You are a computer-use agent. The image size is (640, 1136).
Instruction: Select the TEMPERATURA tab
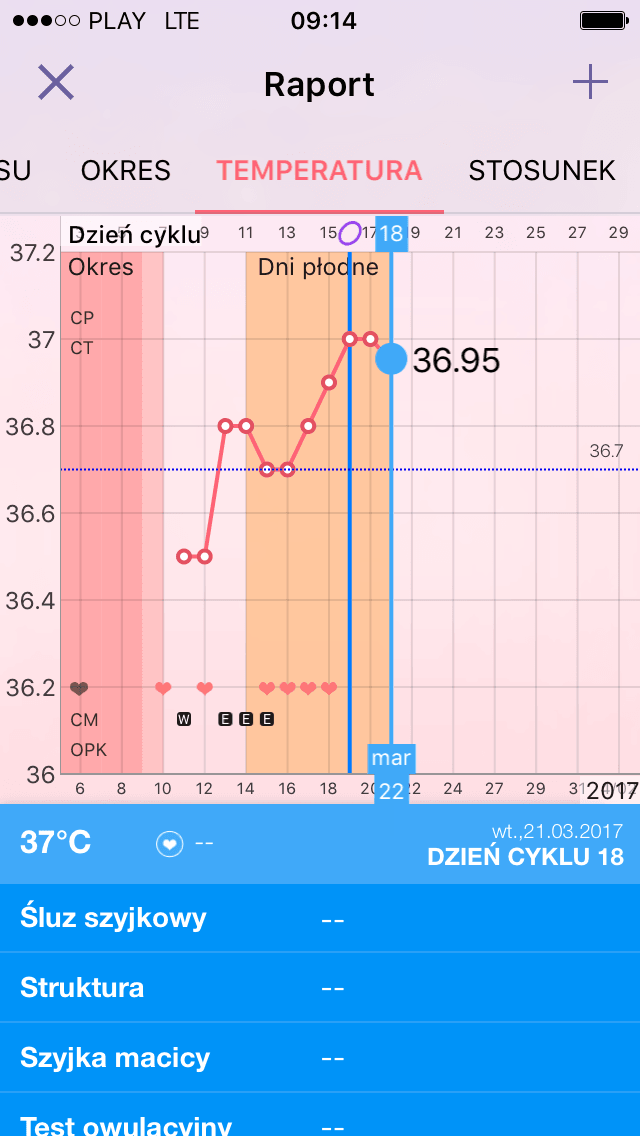(319, 171)
